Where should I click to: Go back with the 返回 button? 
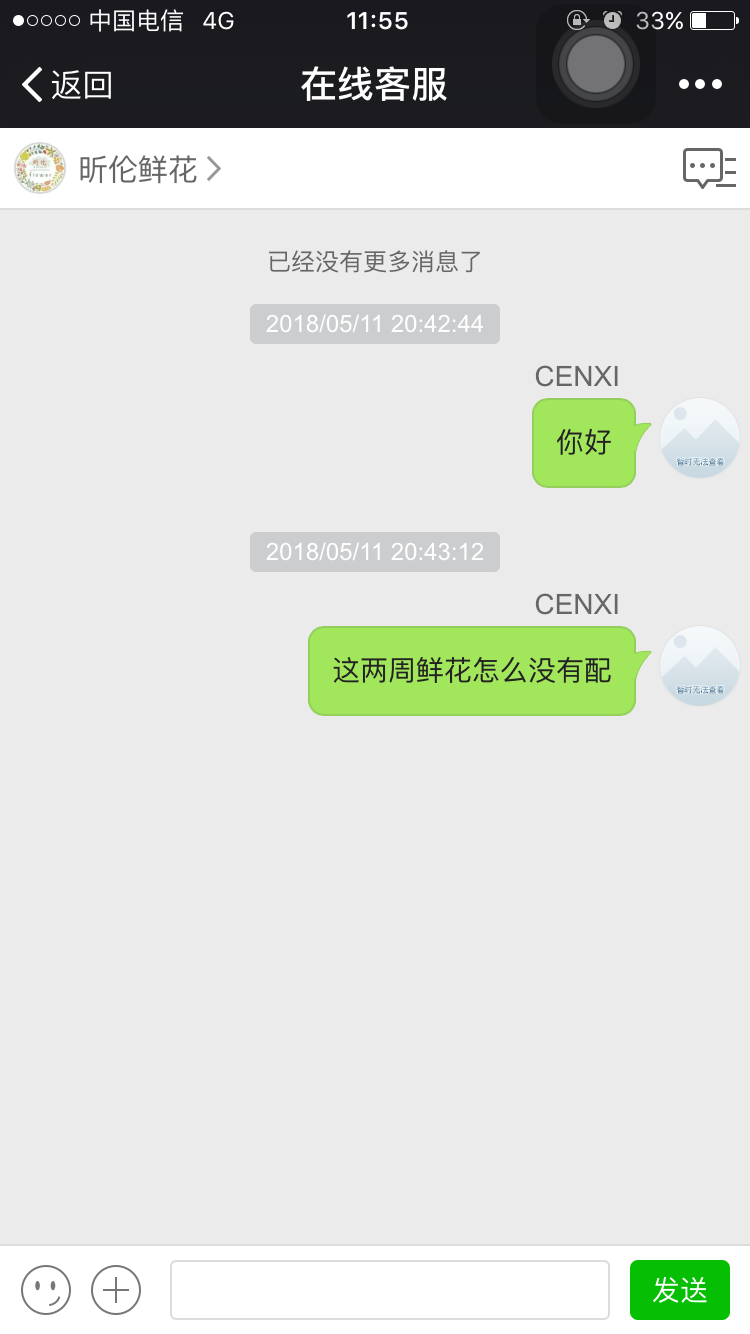pos(67,85)
